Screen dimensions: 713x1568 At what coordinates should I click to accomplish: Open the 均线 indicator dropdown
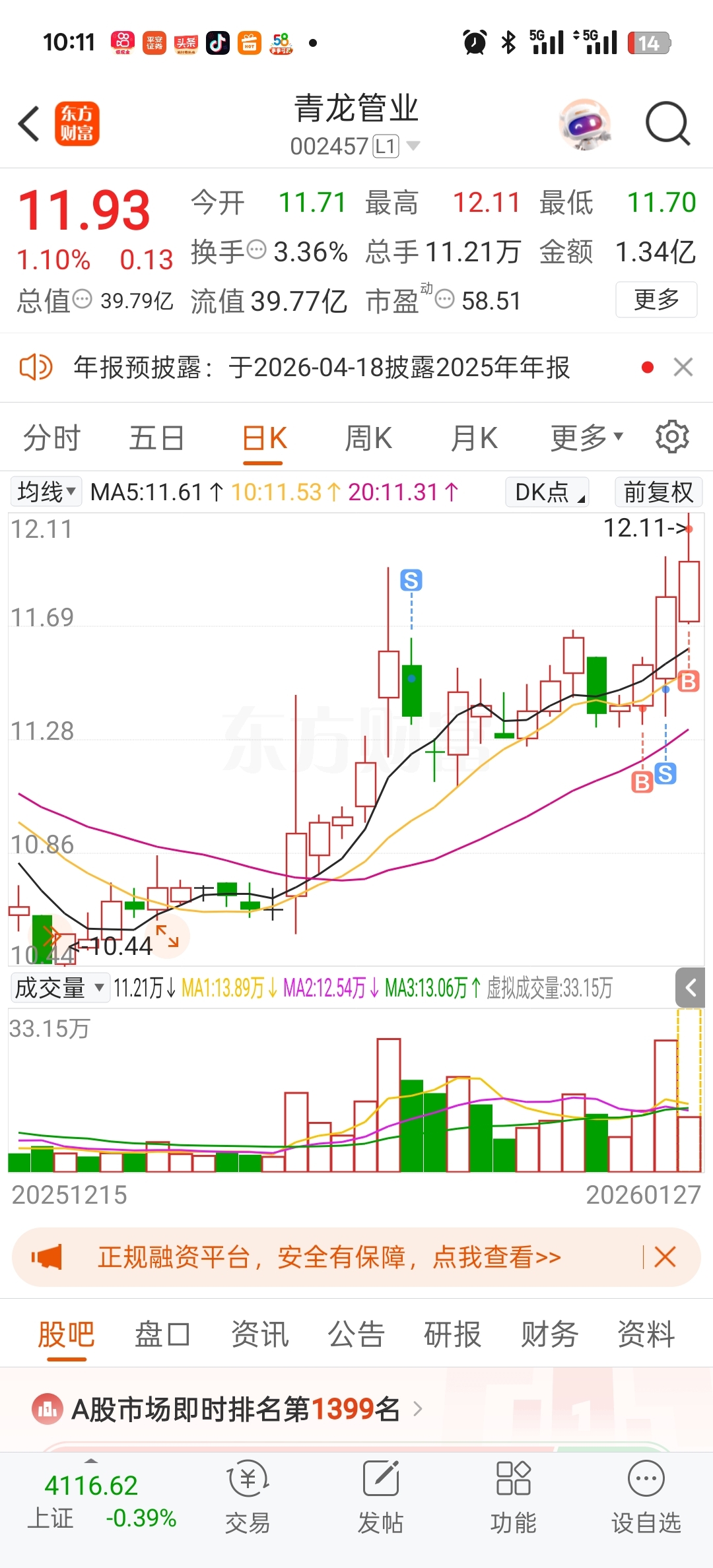46,492
